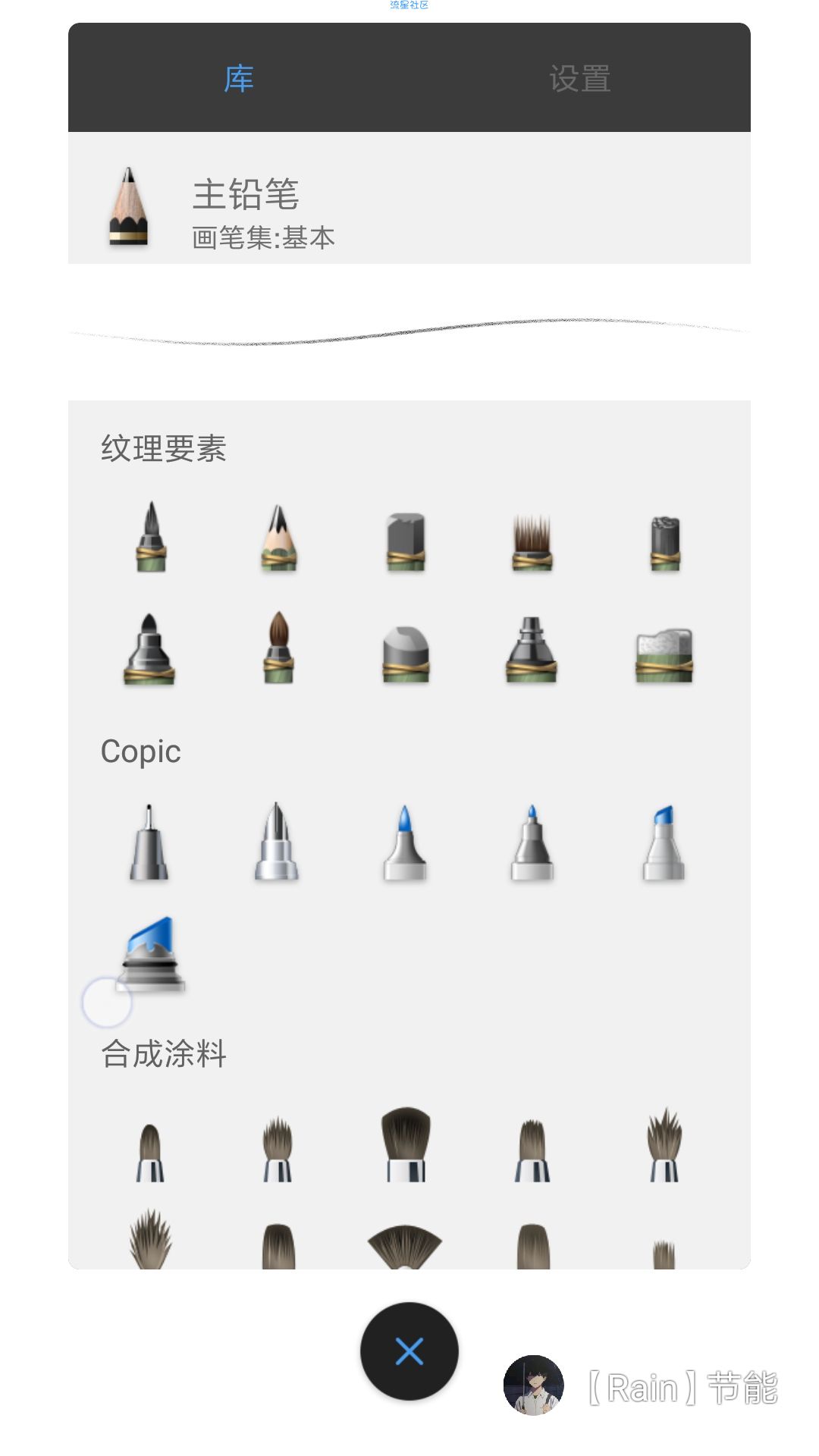Pick the blue chisel-tip Copic marker
819x1456 pixels.
point(664,843)
